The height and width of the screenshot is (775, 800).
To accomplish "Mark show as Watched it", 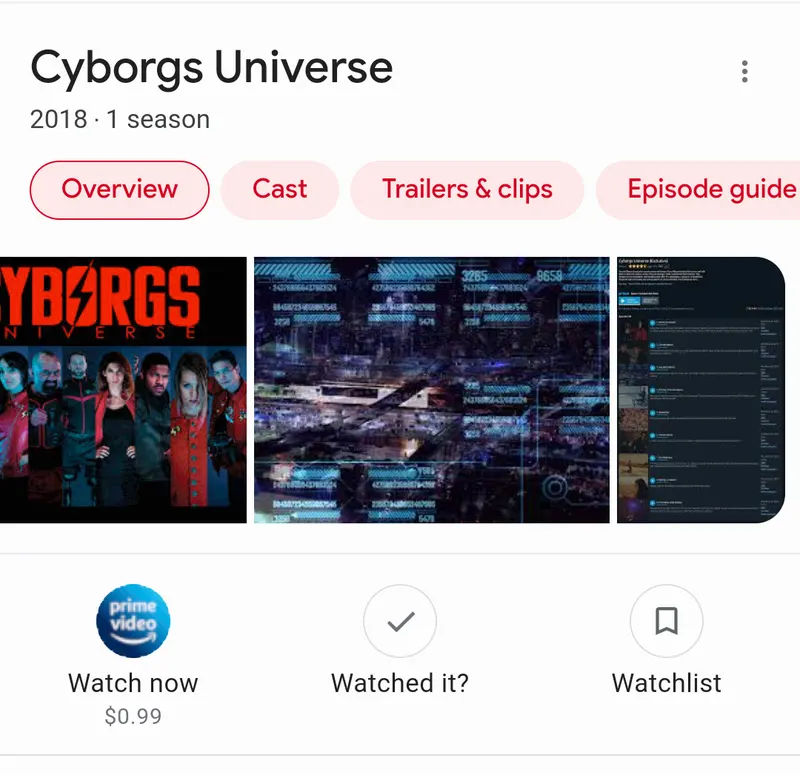I will (400, 621).
